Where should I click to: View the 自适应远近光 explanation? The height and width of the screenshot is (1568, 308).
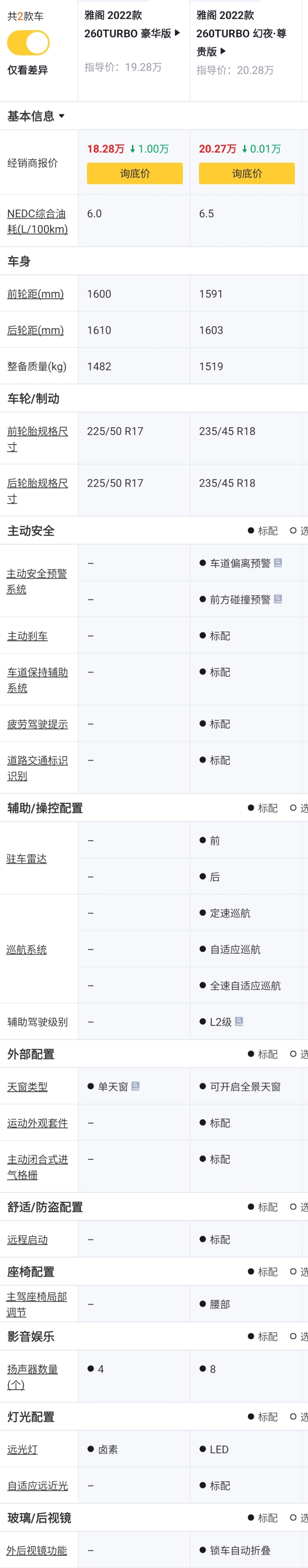point(37,1485)
